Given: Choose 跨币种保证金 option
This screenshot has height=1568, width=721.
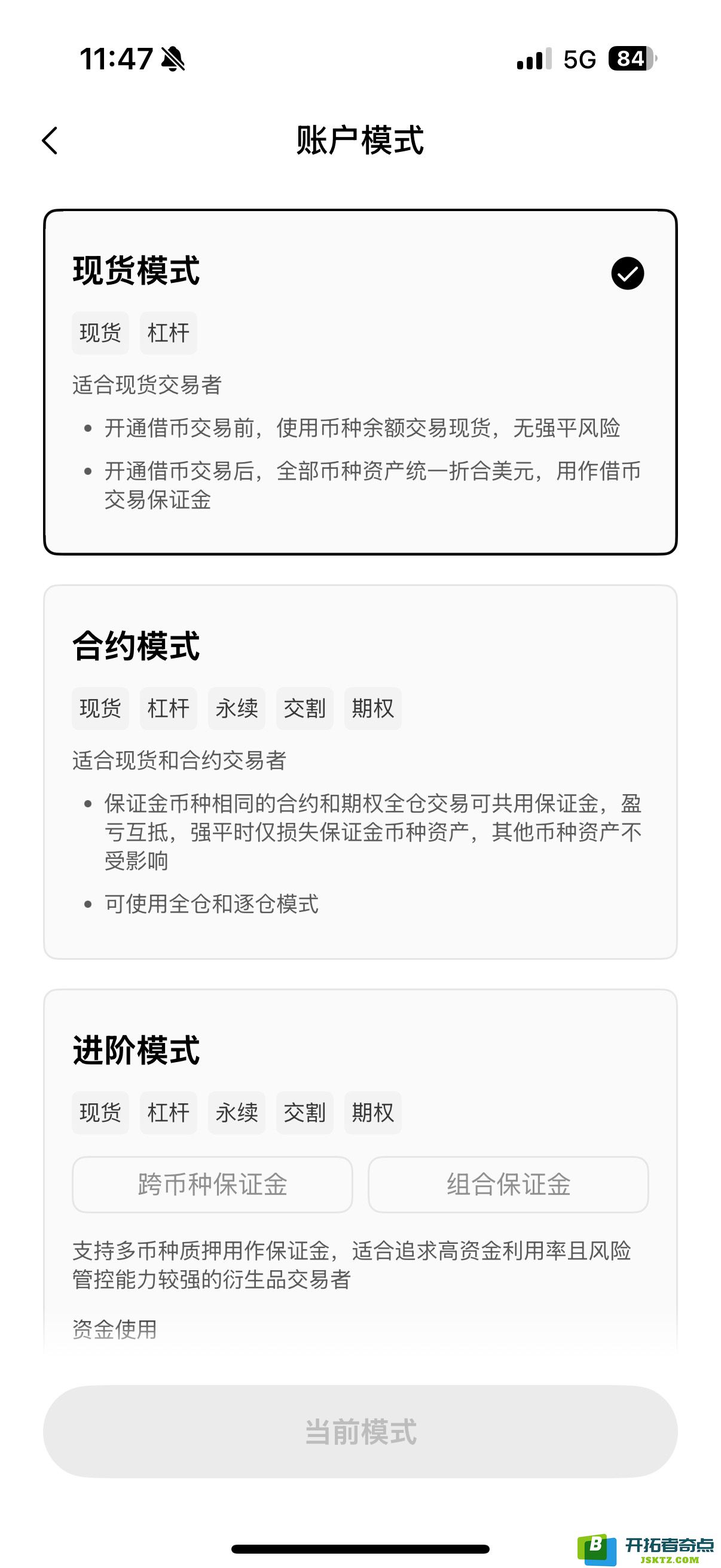Looking at the screenshot, I should [212, 1185].
